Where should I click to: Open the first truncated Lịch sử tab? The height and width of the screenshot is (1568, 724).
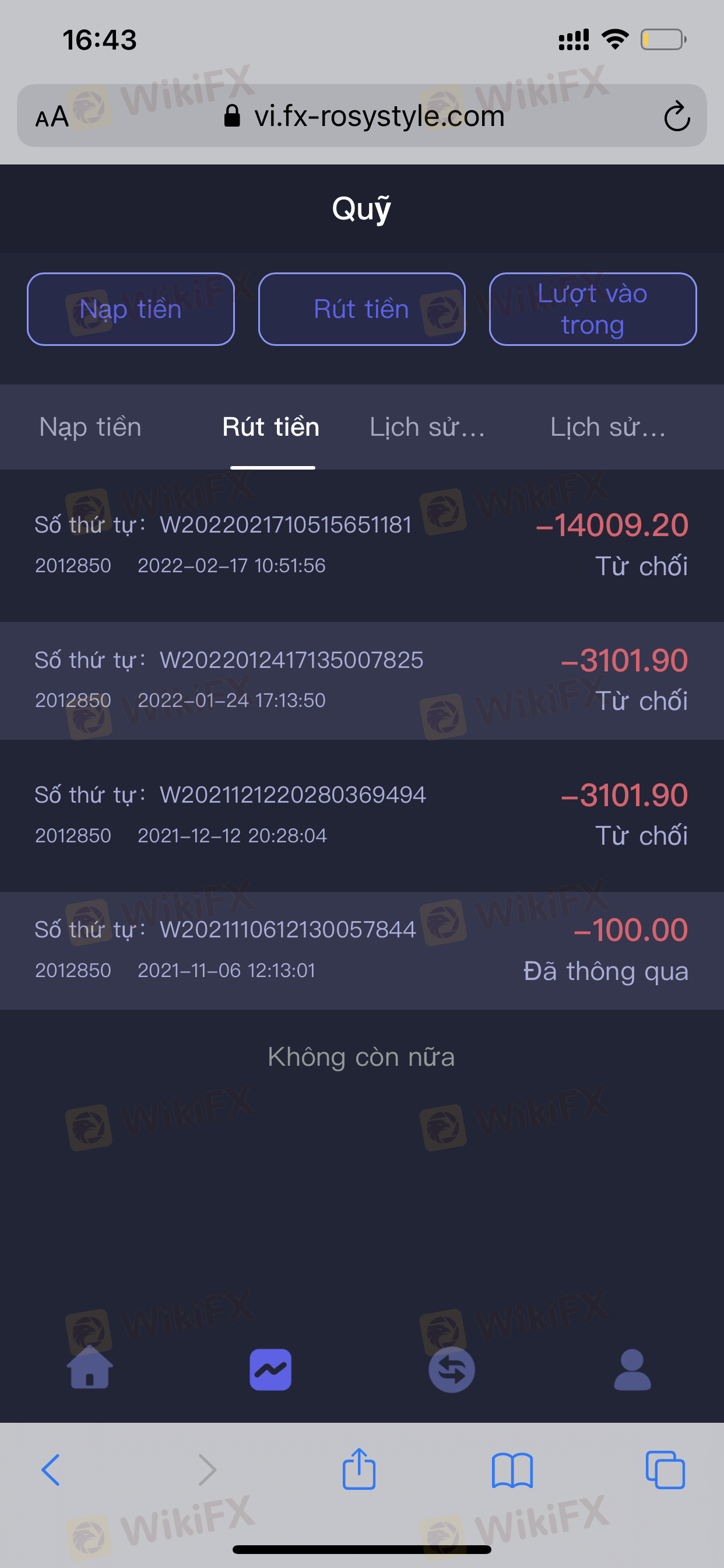click(x=427, y=426)
